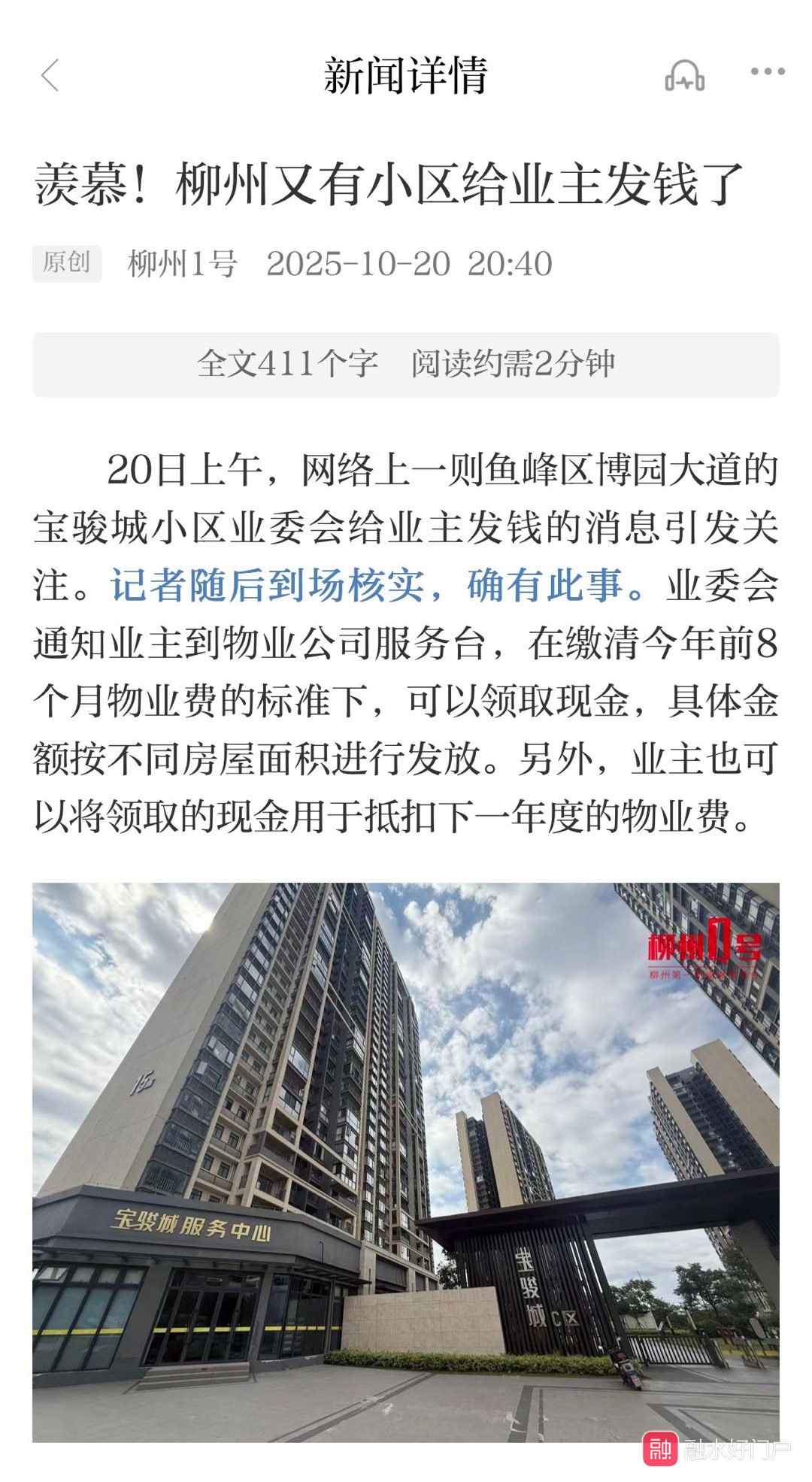
Task: Listen to the article via headphone icon
Action: point(684,75)
